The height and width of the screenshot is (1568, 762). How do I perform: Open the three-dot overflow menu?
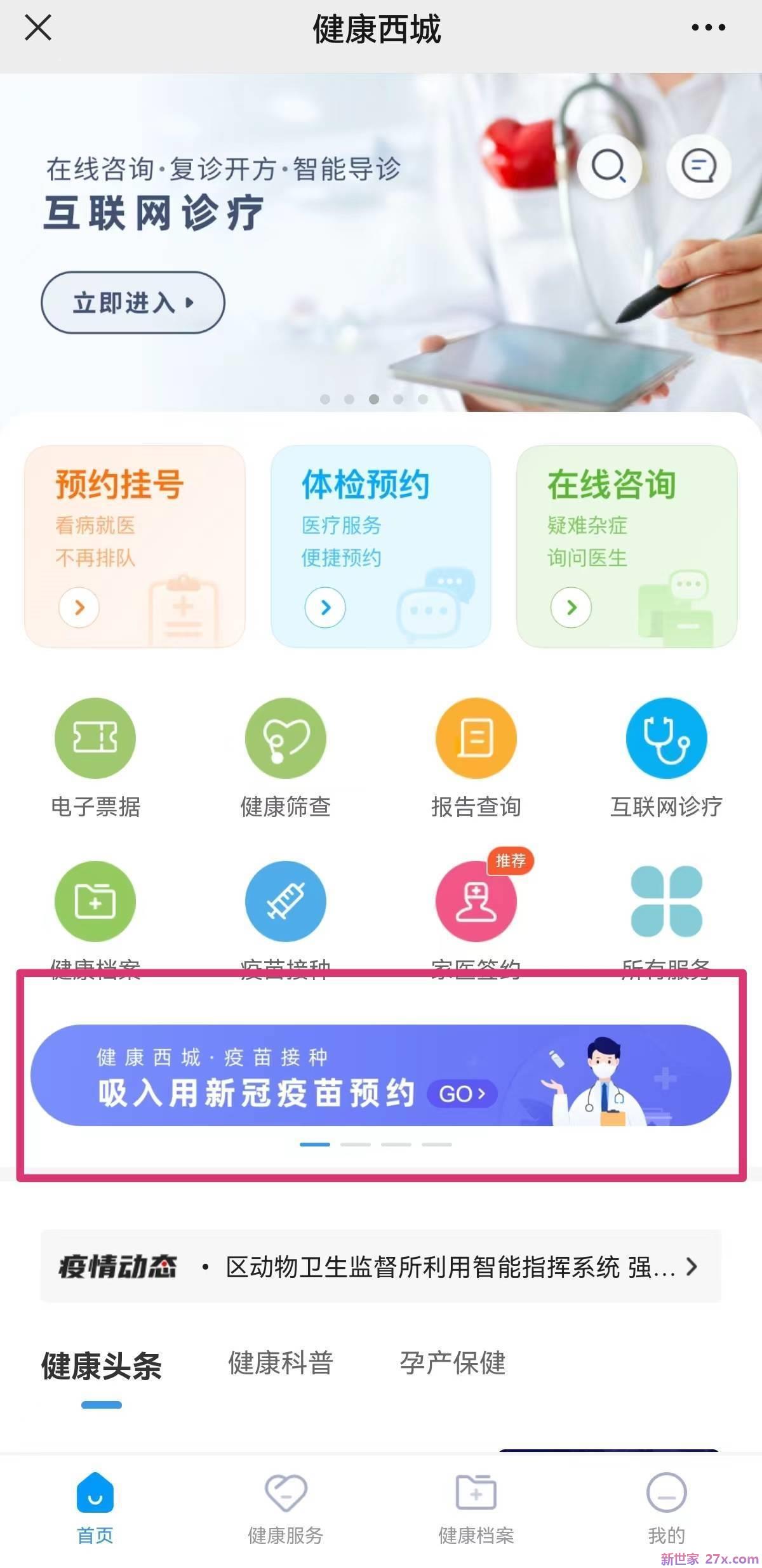[x=708, y=27]
